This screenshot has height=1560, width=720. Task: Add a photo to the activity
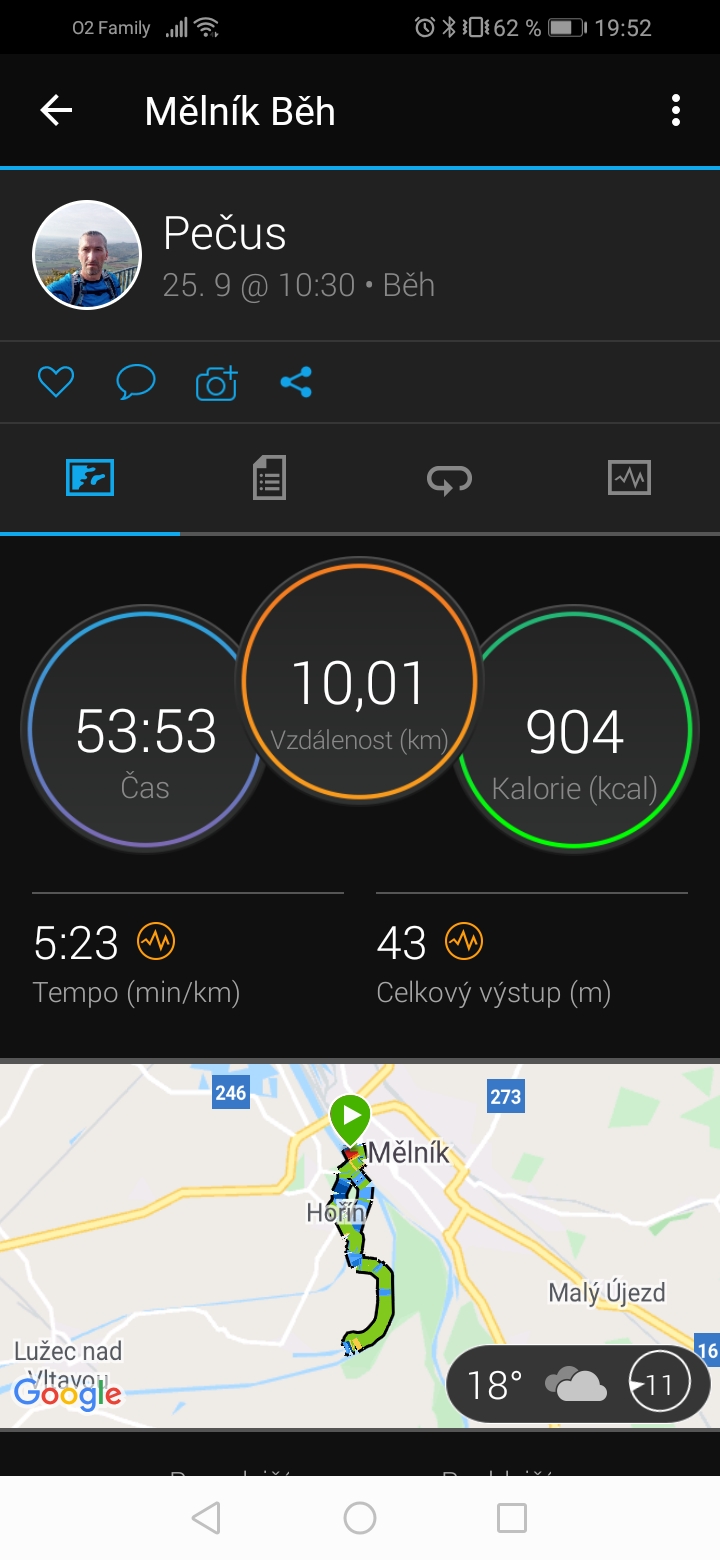(216, 382)
